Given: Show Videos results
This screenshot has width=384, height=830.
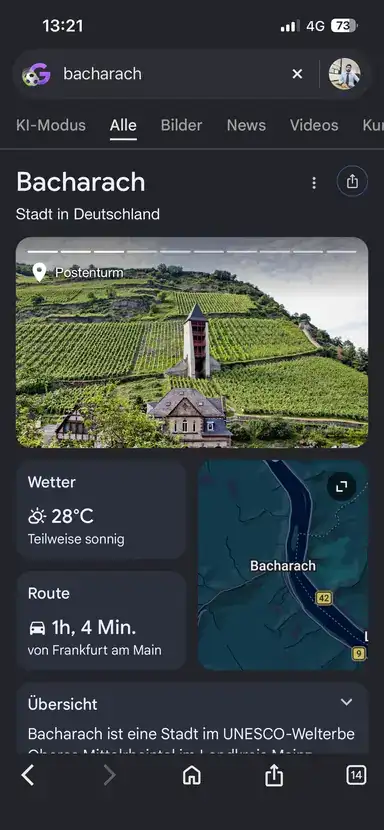Looking at the screenshot, I should pyautogui.click(x=314, y=125).
